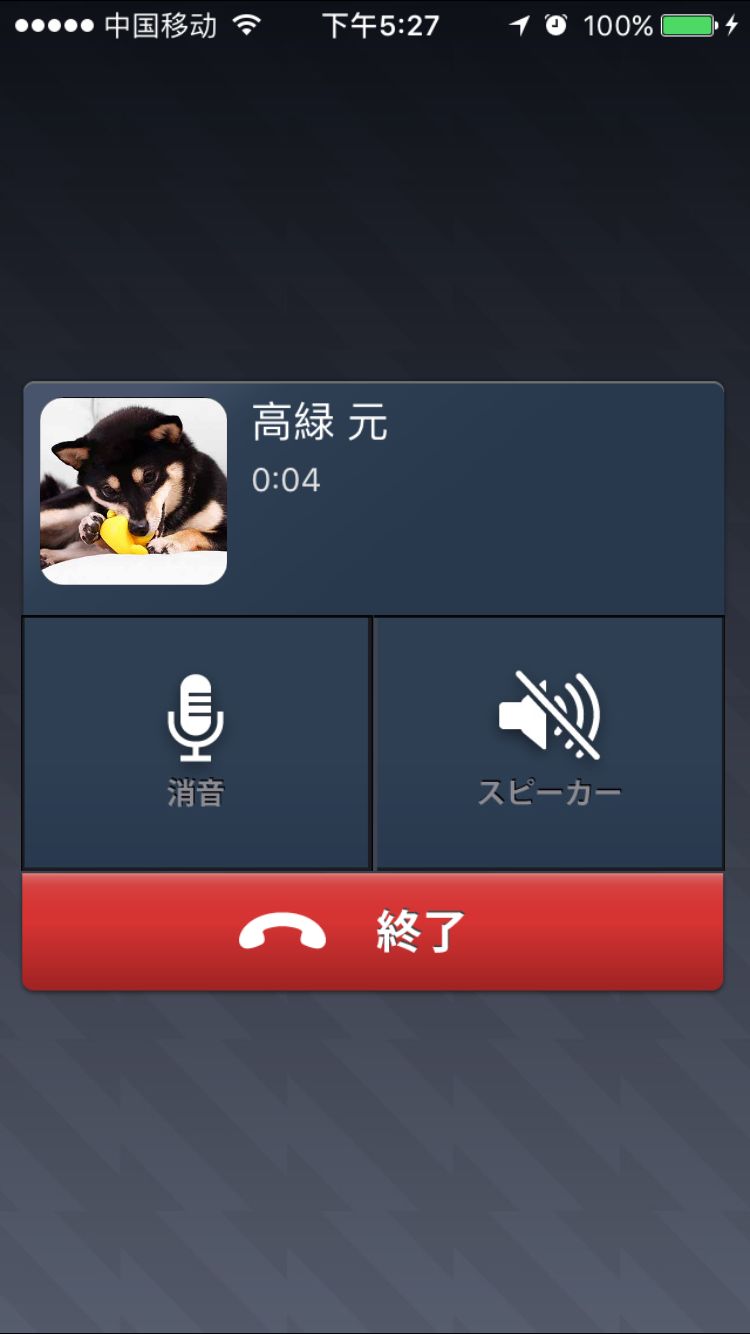Tap the 中国移动 carrier label
Screen dimensions: 750x1334
(160, 27)
